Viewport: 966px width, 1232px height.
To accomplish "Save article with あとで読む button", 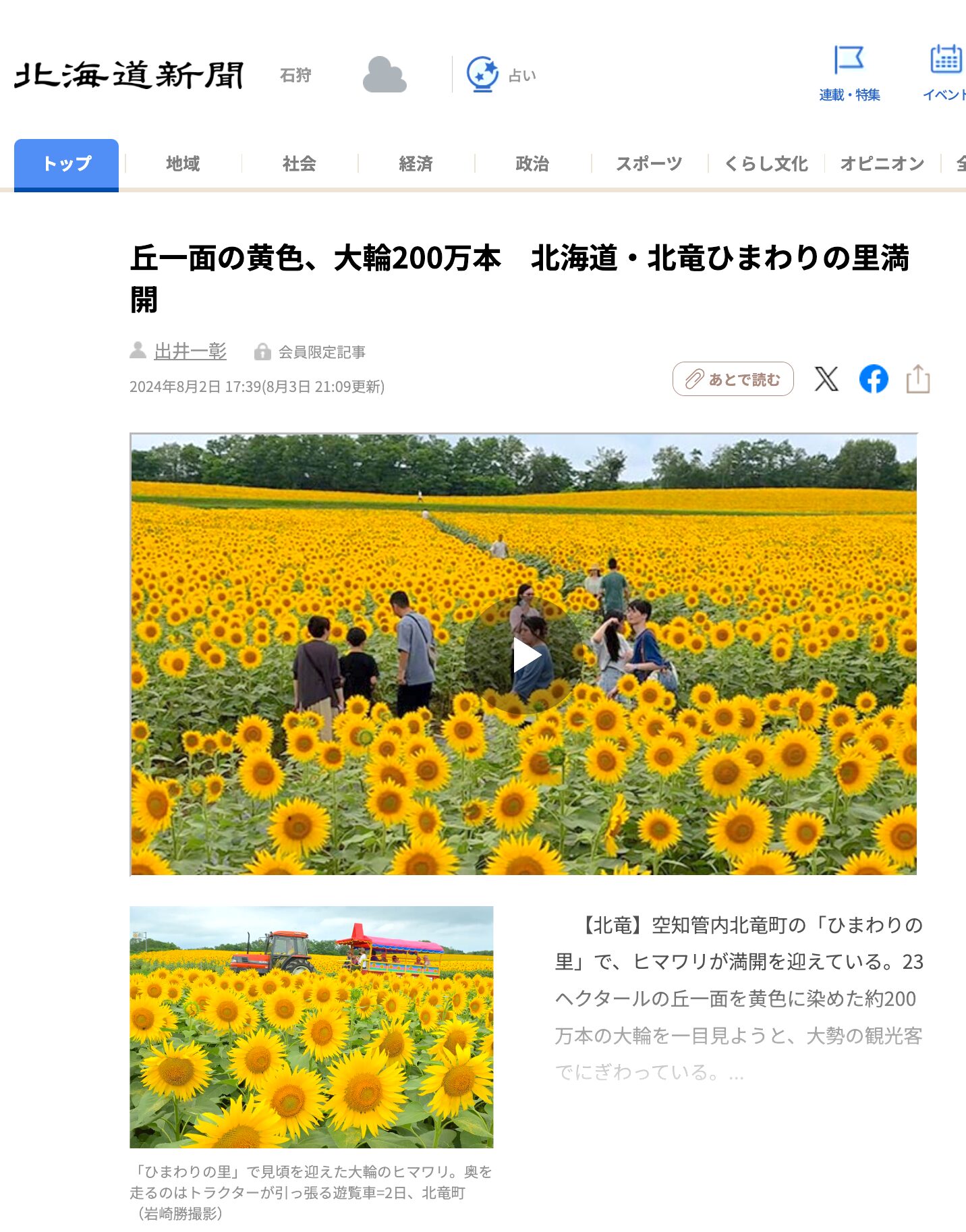I will [x=735, y=380].
